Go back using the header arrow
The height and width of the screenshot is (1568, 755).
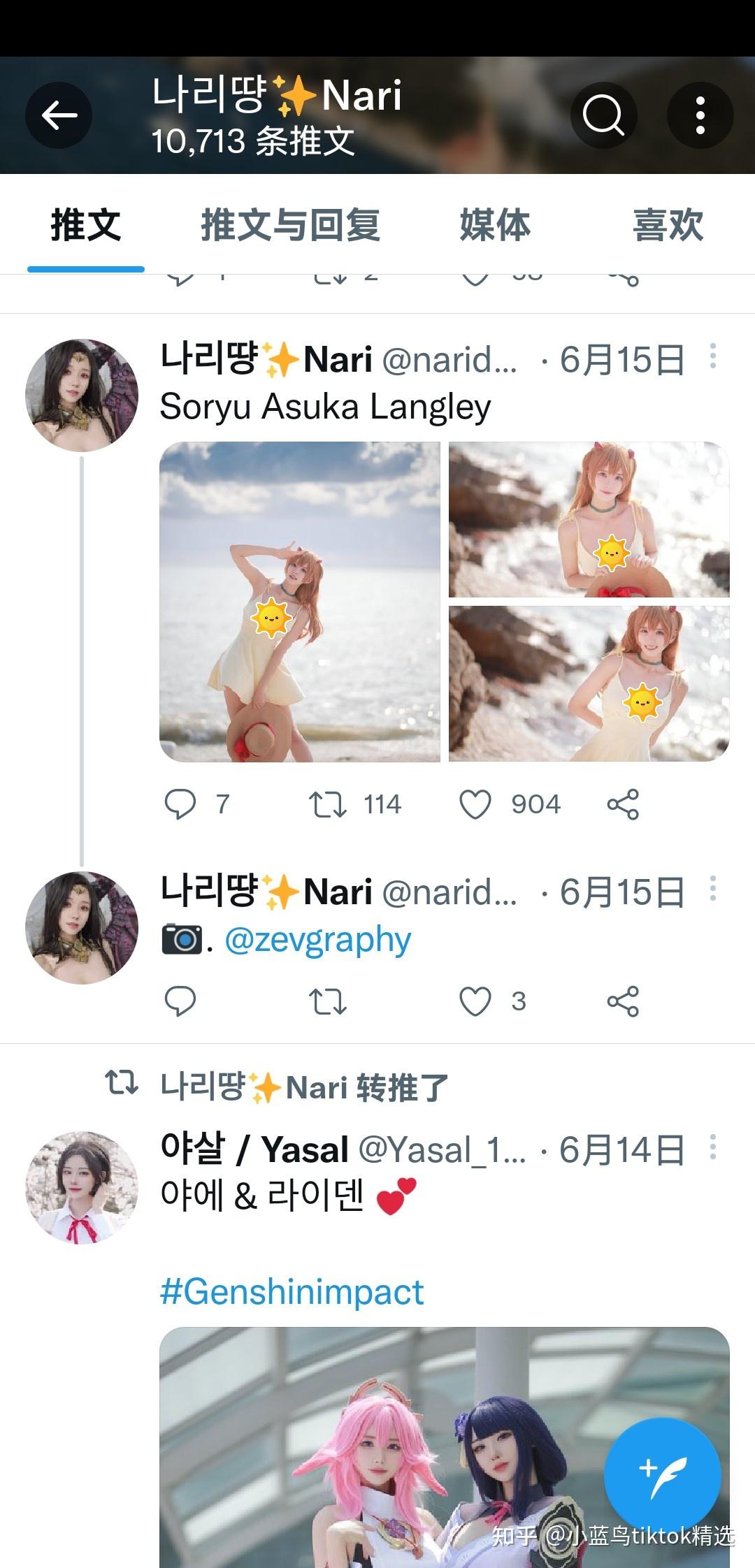pos(59,115)
